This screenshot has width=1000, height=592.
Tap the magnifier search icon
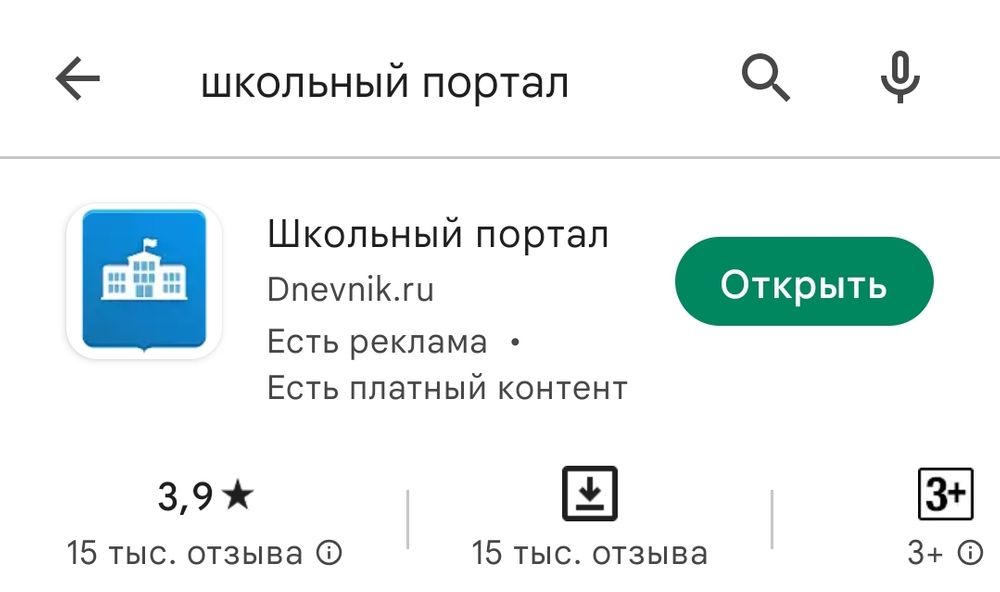(766, 78)
